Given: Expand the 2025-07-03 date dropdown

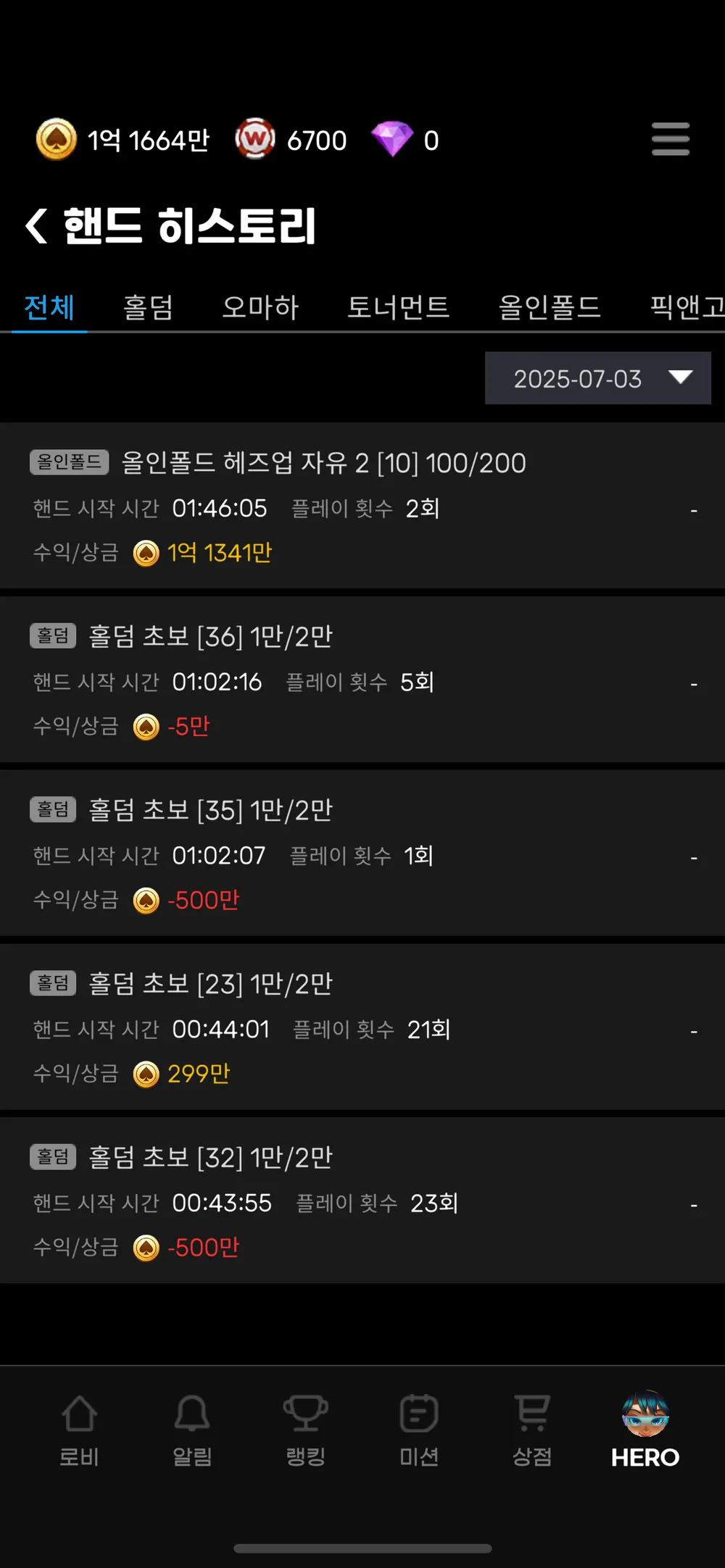Looking at the screenshot, I should (597, 378).
